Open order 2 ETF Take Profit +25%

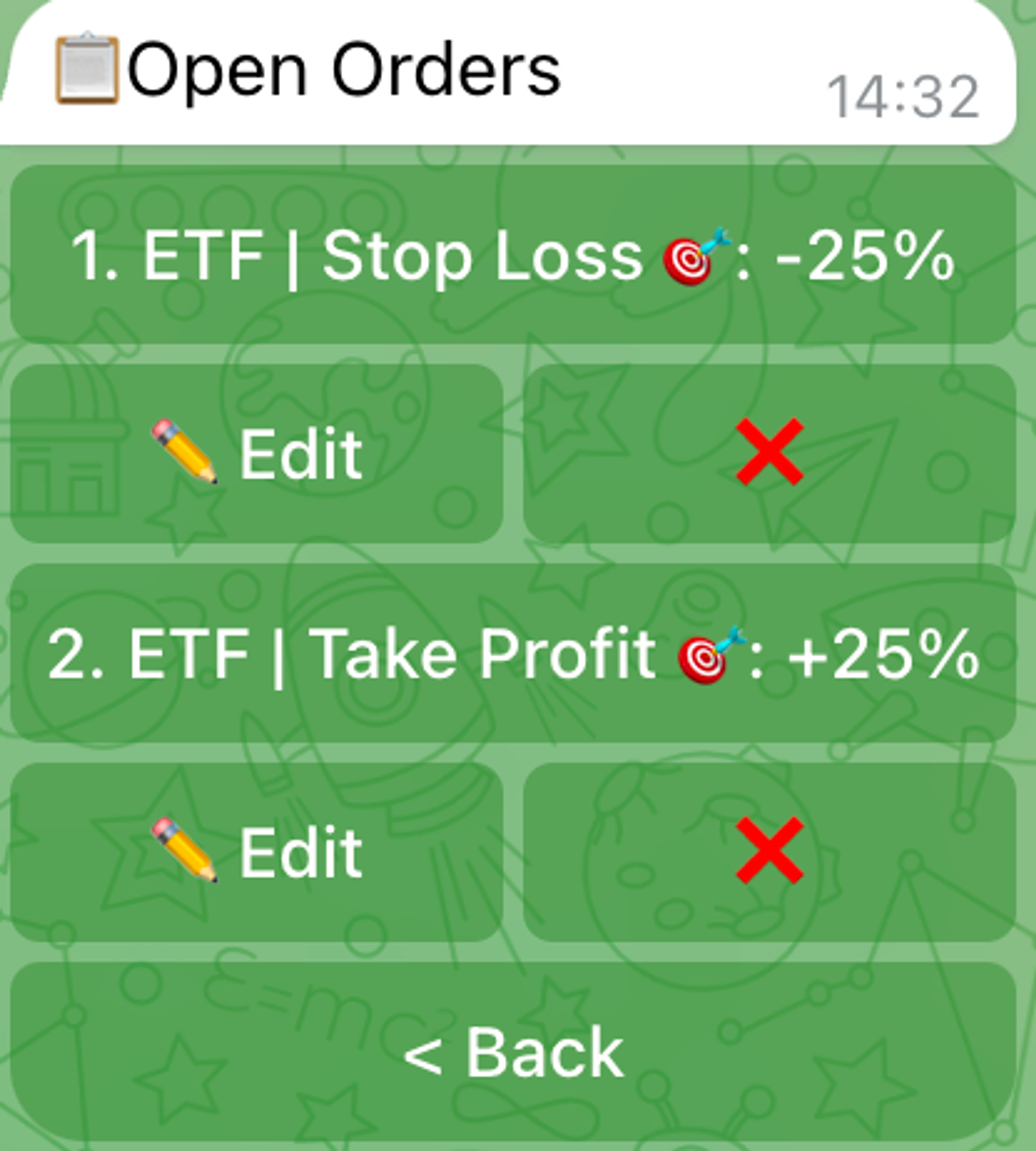click(x=513, y=653)
